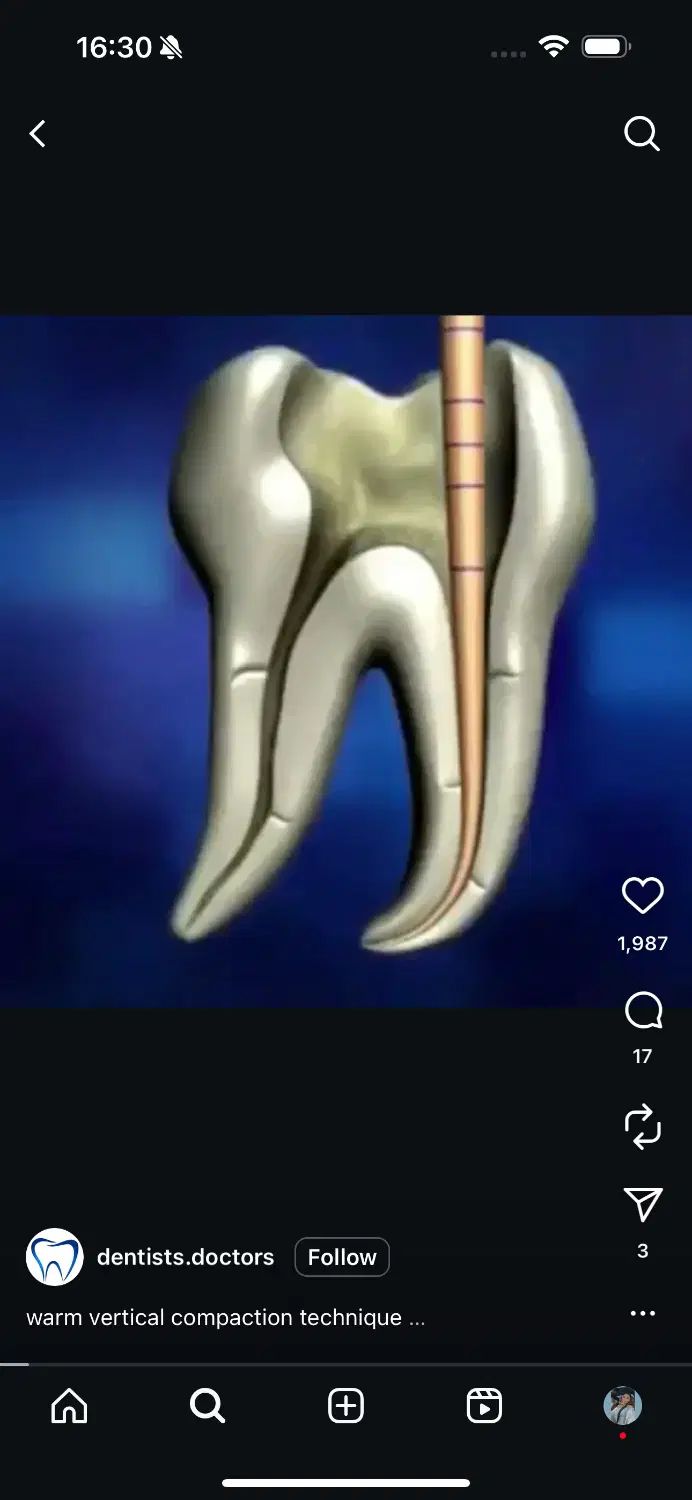Follow dentists.doctors
Image resolution: width=692 pixels, height=1500 pixels.
click(342, 1257)
